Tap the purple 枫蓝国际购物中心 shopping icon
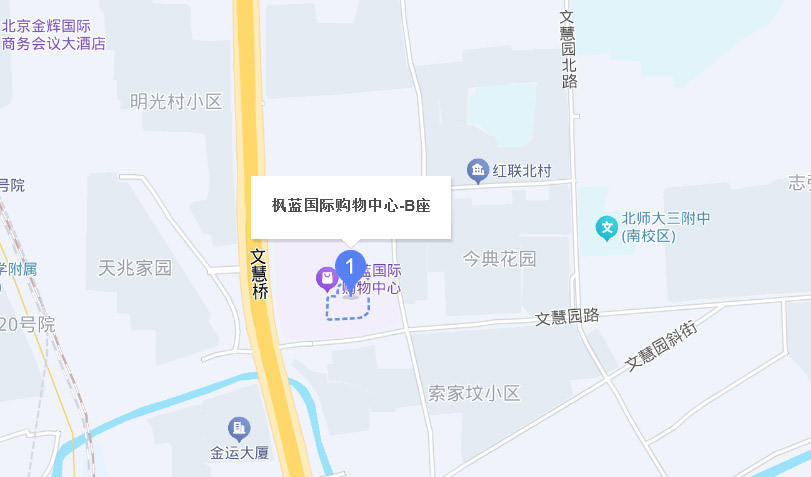811x477 pixels. [x=326, y=278]
